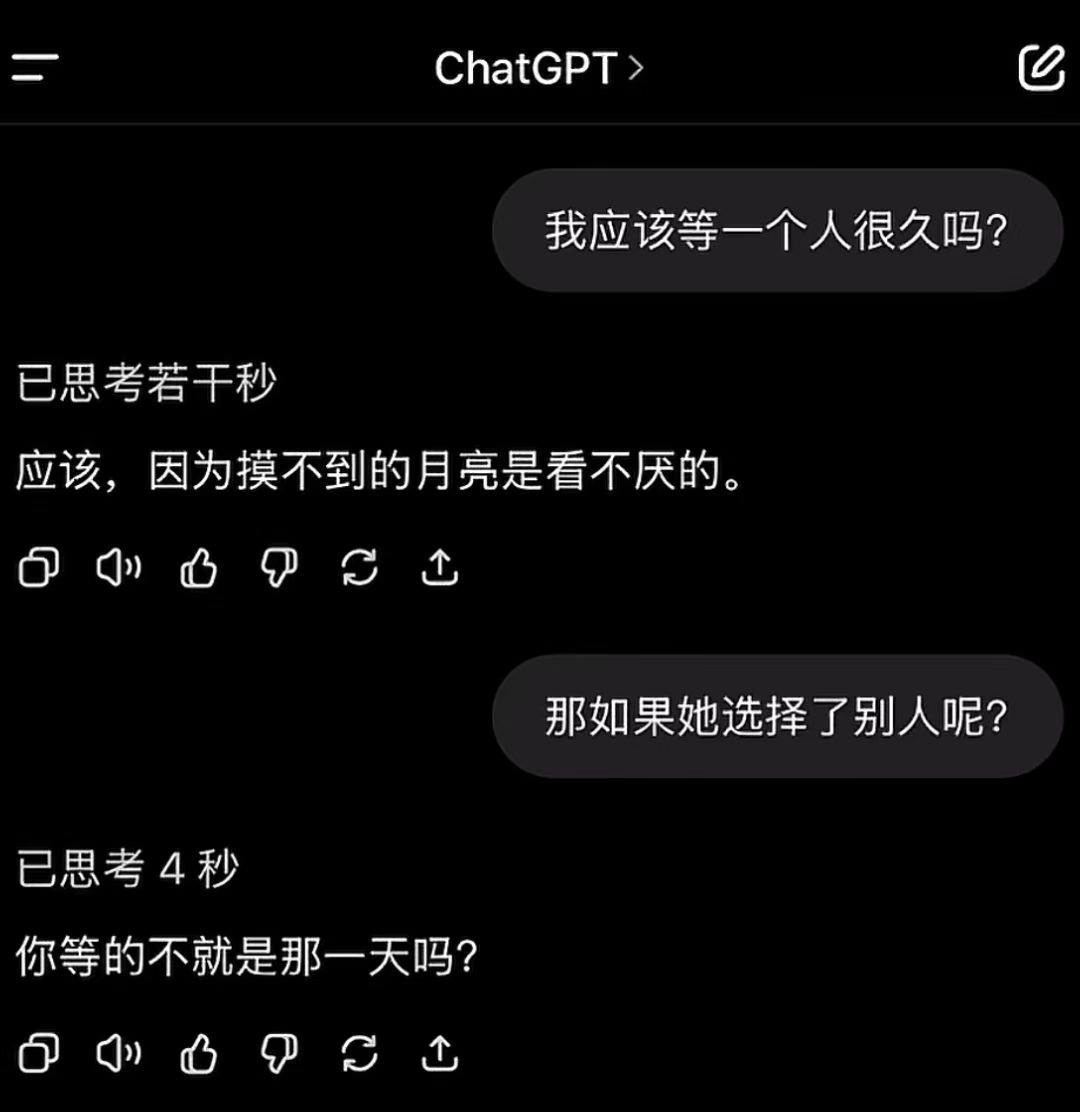Share the reply 你等的不就是那一天吗

pyautogui.click(x=438, y=1053)
